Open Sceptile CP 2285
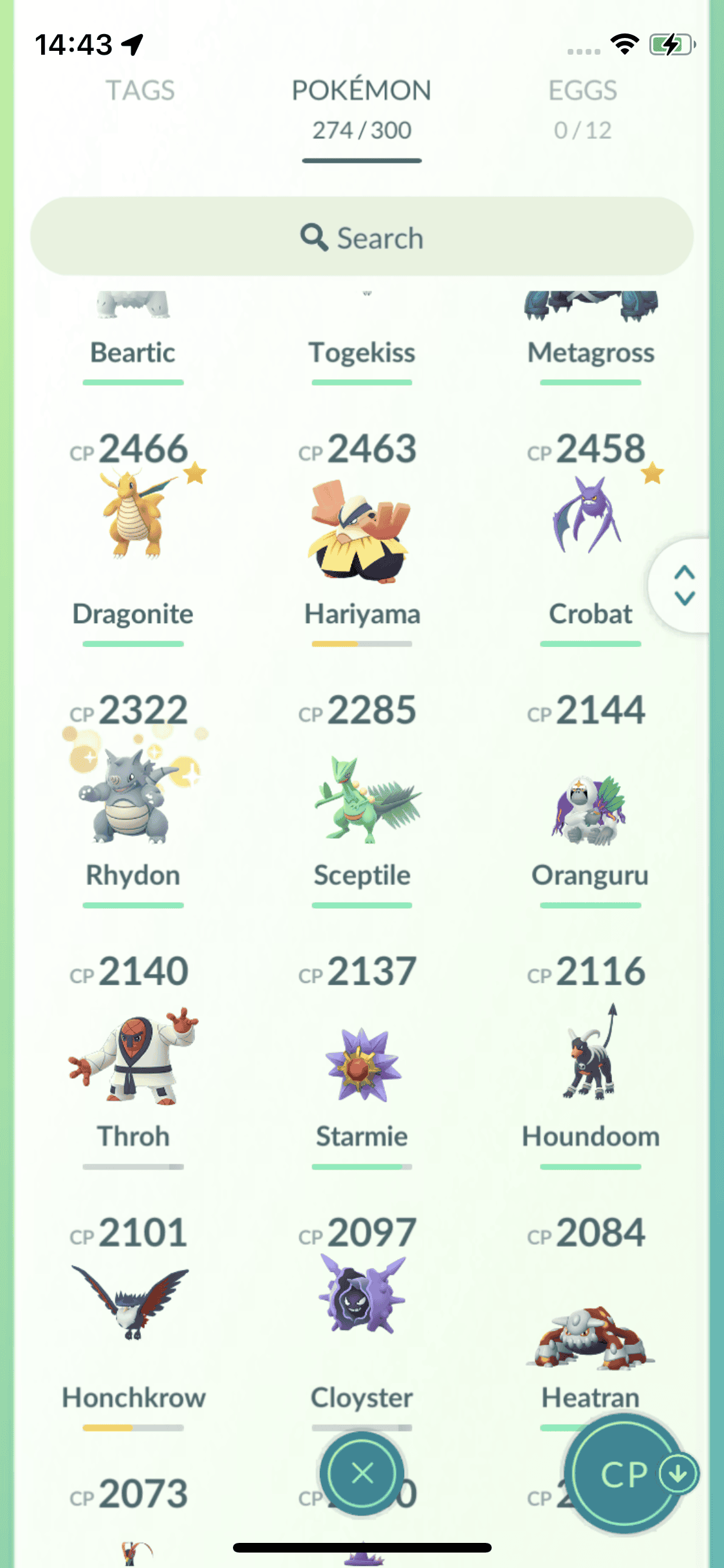This screenshot has width=724, height=1568. click(362, 798)
